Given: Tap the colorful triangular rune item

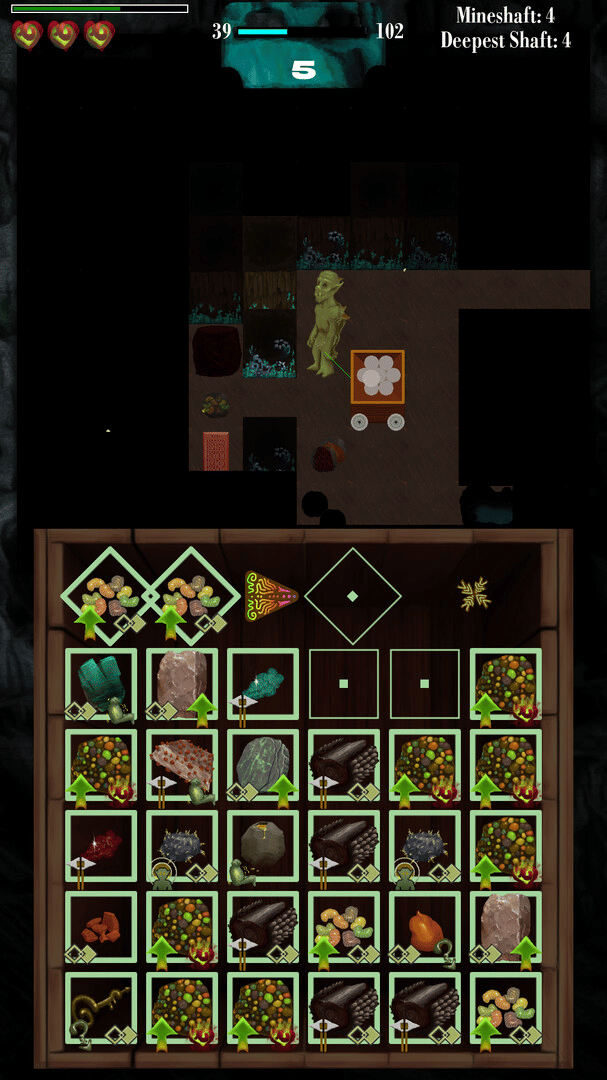Looking at the screenshot, I should pyautogui.click(x=271, y=596).
